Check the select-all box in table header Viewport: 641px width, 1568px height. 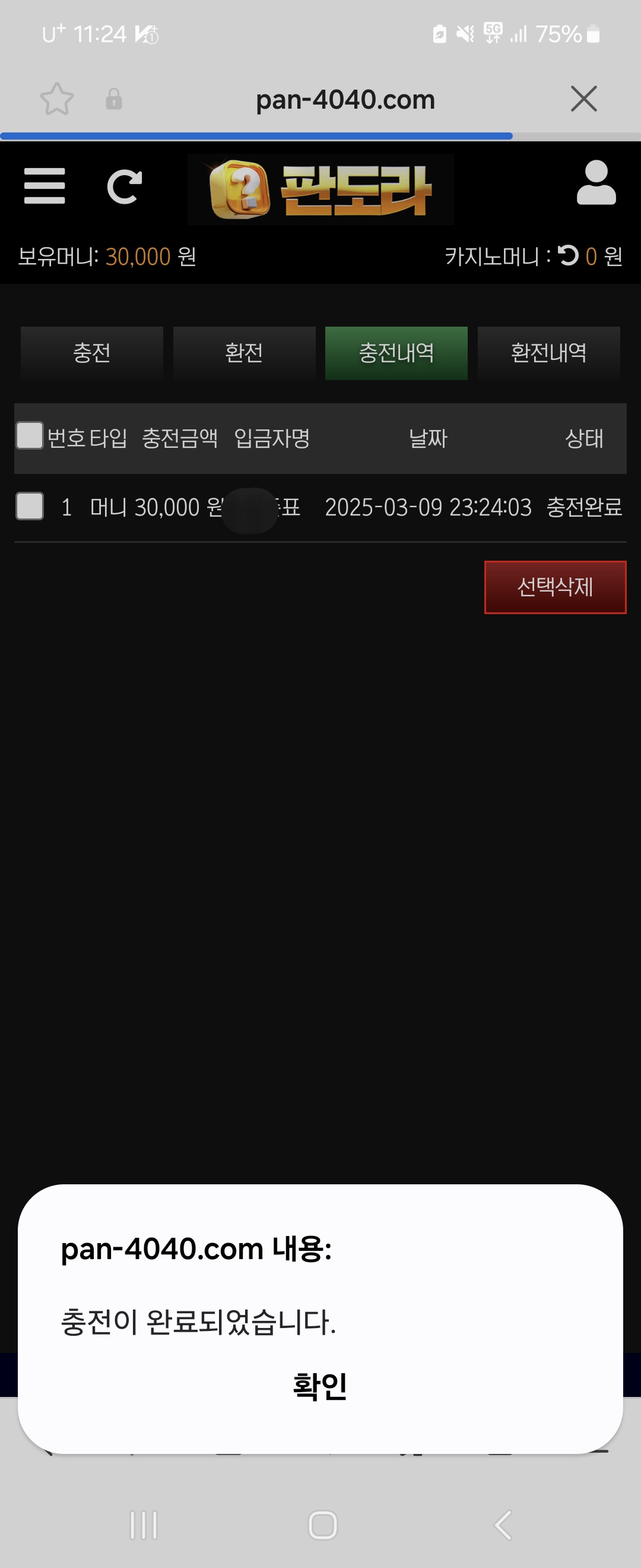tap(29, 436)
